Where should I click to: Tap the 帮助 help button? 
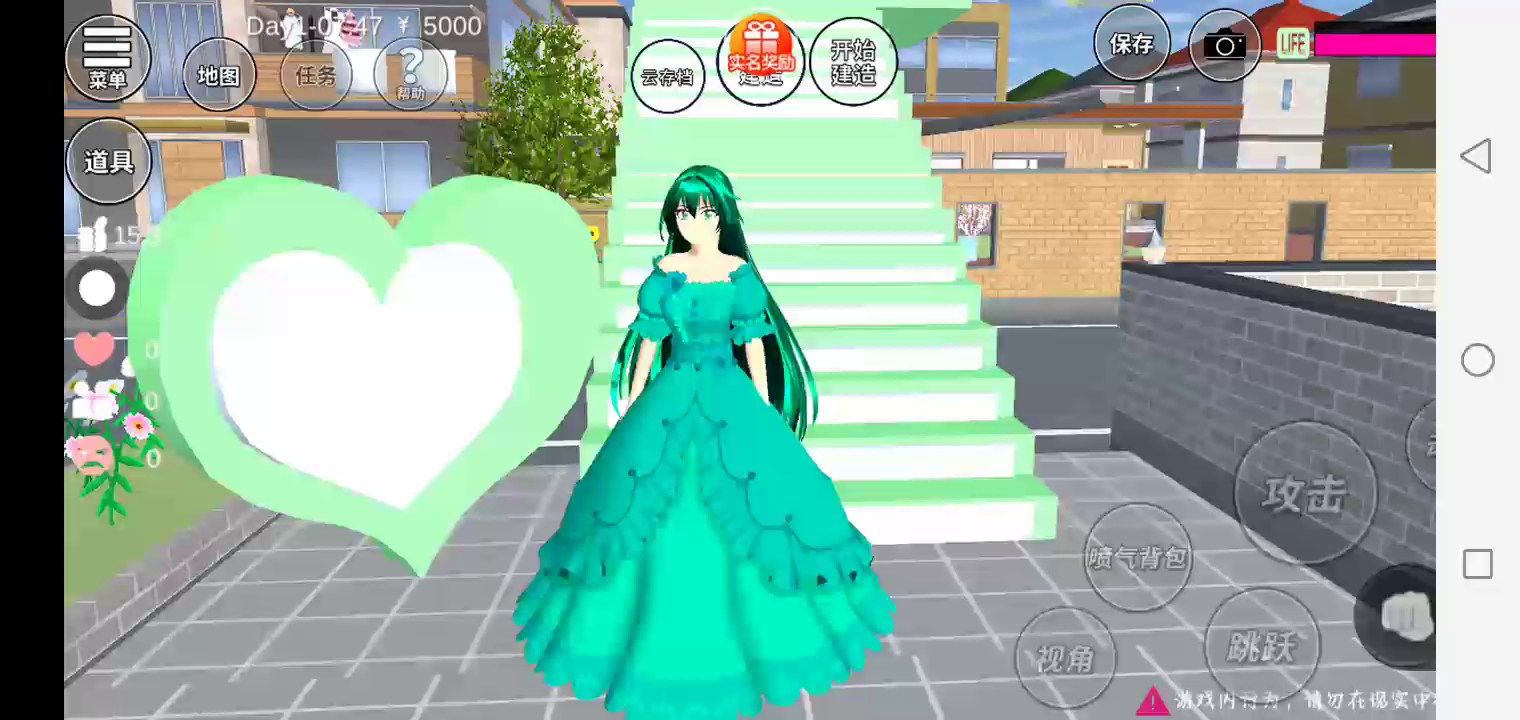[410, 74]
